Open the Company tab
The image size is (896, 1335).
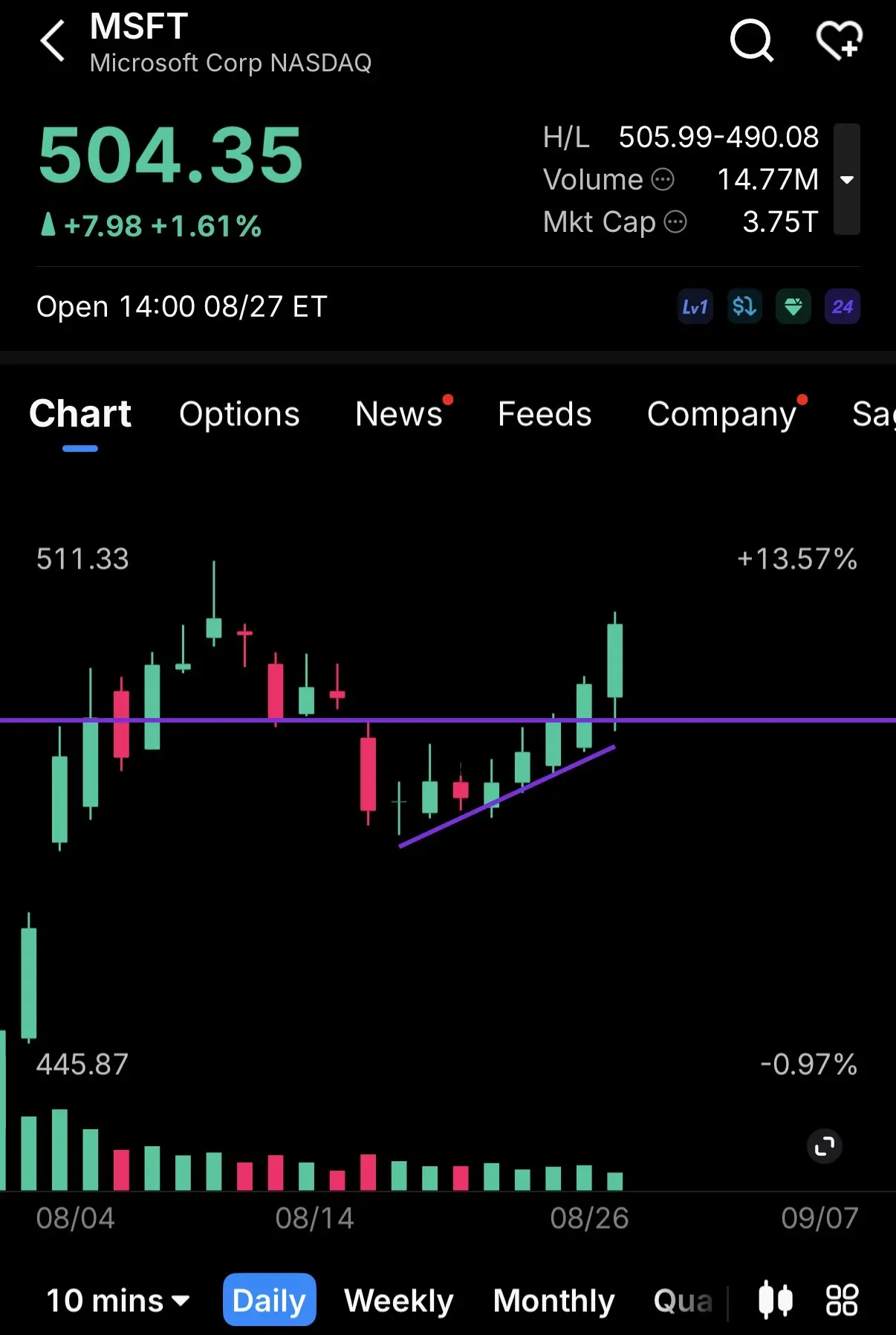coord(721,414)
